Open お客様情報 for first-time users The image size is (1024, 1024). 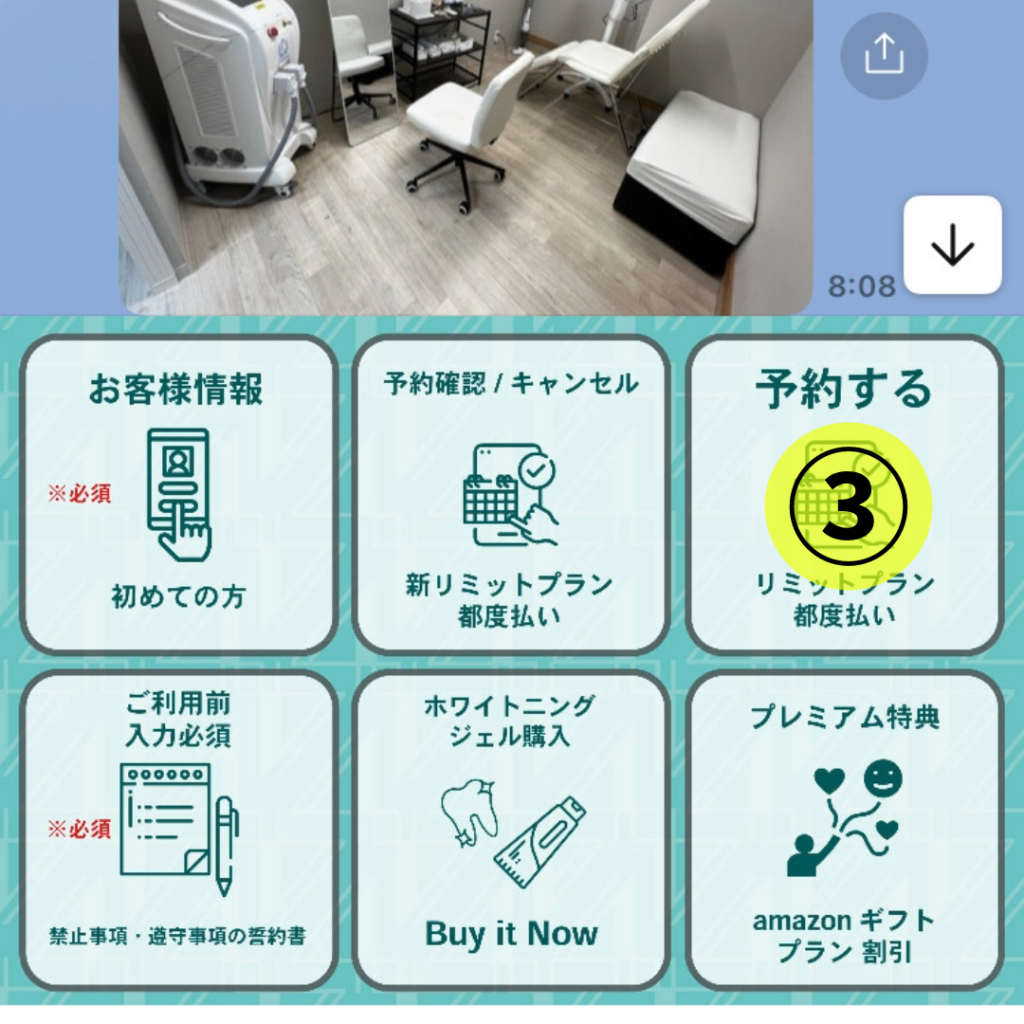[178, 495]
